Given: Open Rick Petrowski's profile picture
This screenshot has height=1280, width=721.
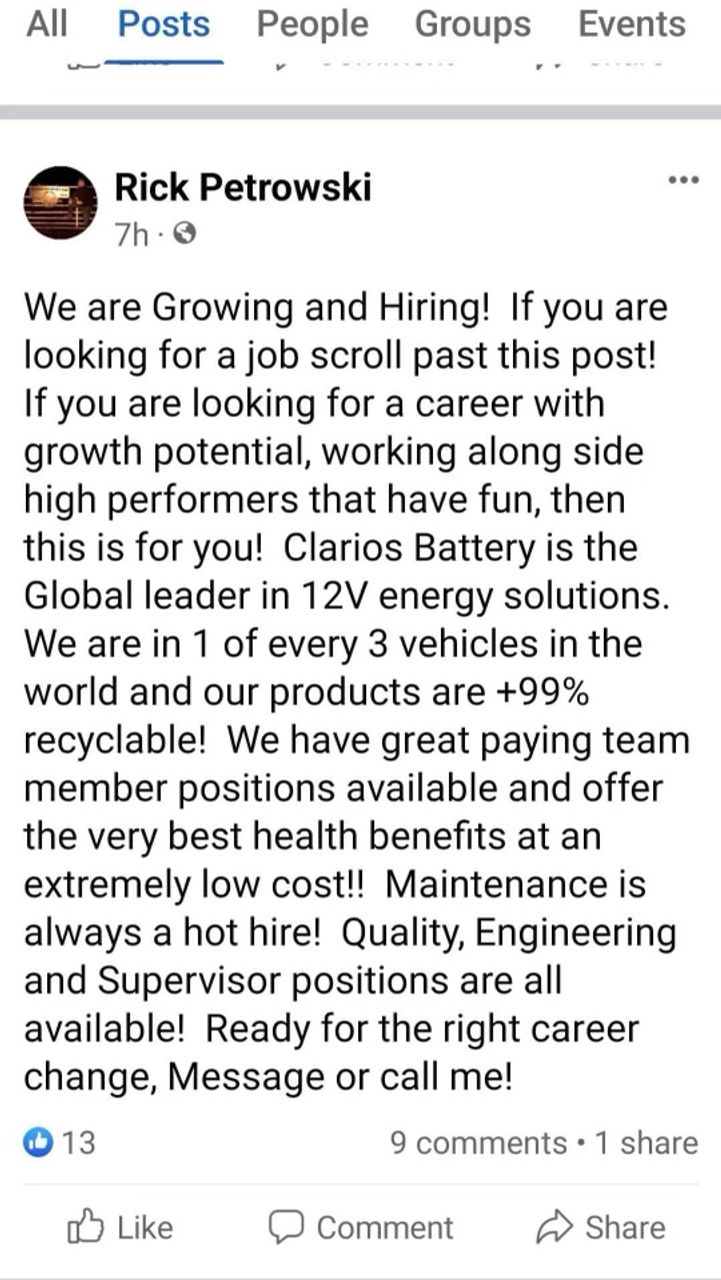Looking at the screenshot, I should (60, 203).
